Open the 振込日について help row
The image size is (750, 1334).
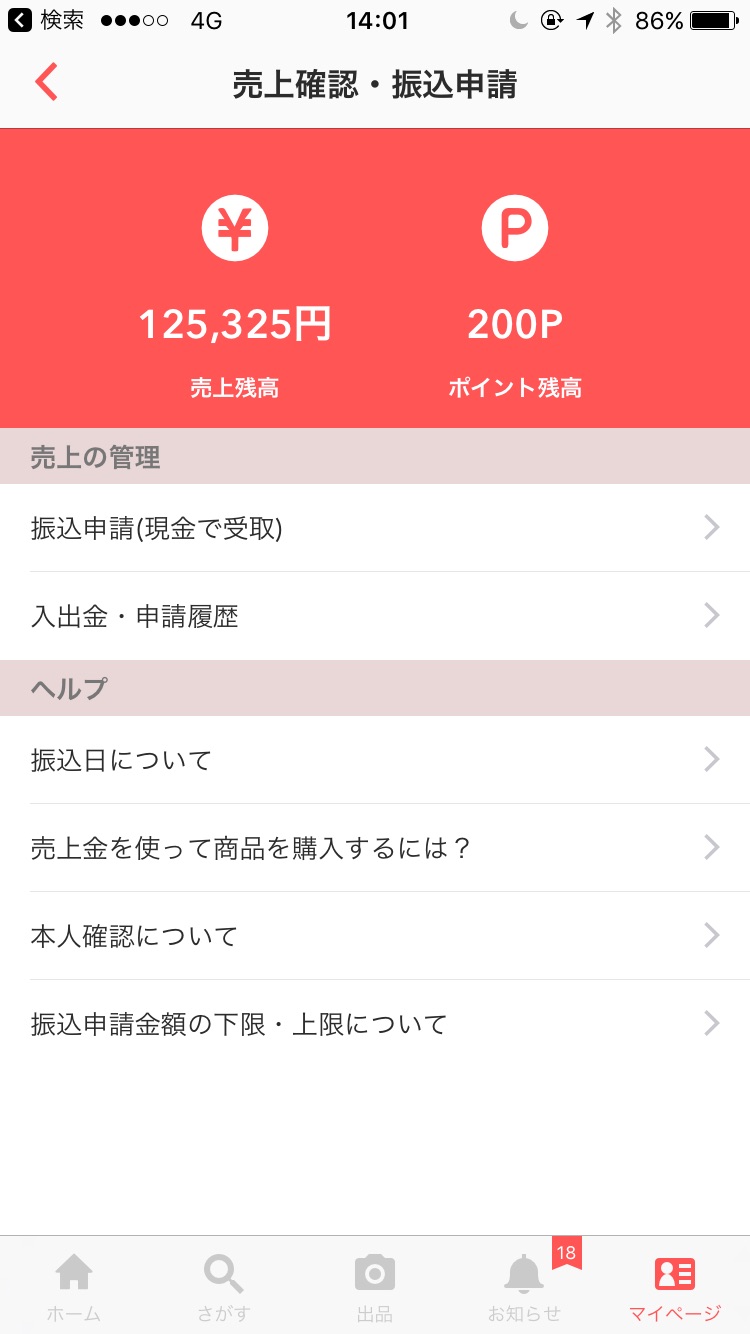(375, 760)
